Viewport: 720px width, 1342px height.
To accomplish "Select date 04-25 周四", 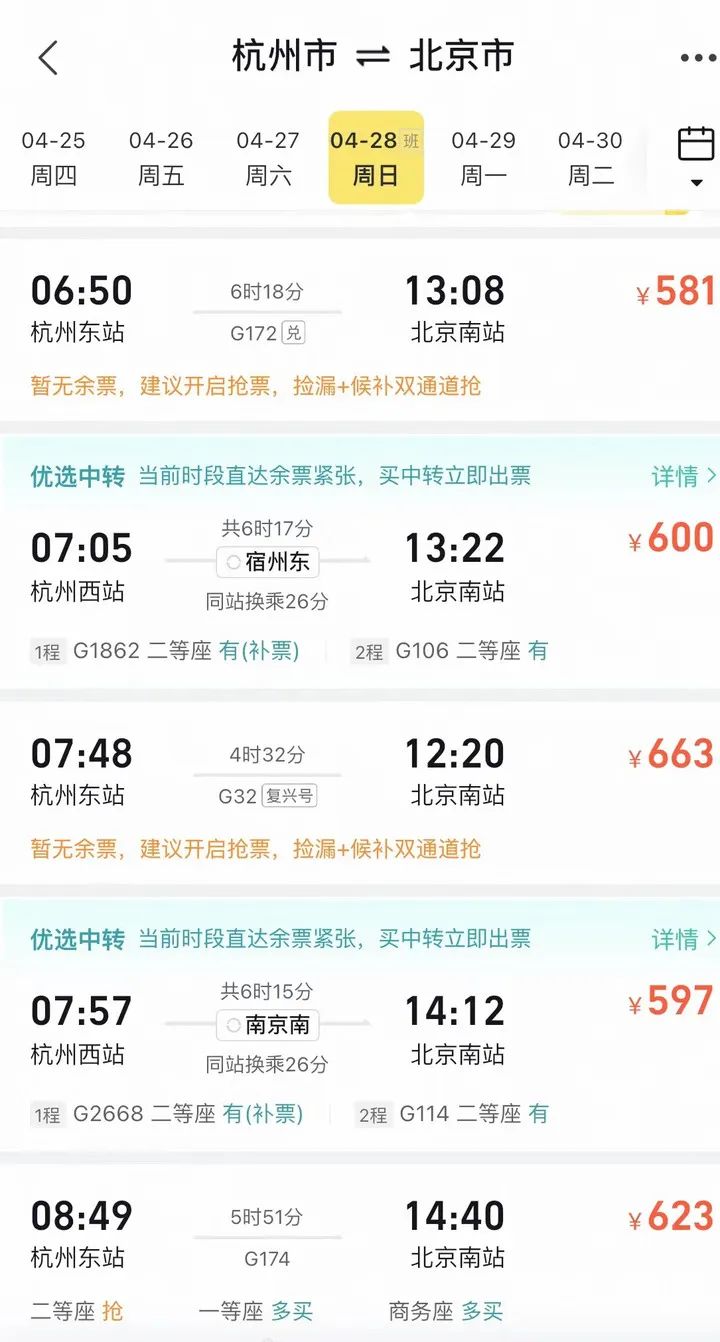I will pos(54,158).
